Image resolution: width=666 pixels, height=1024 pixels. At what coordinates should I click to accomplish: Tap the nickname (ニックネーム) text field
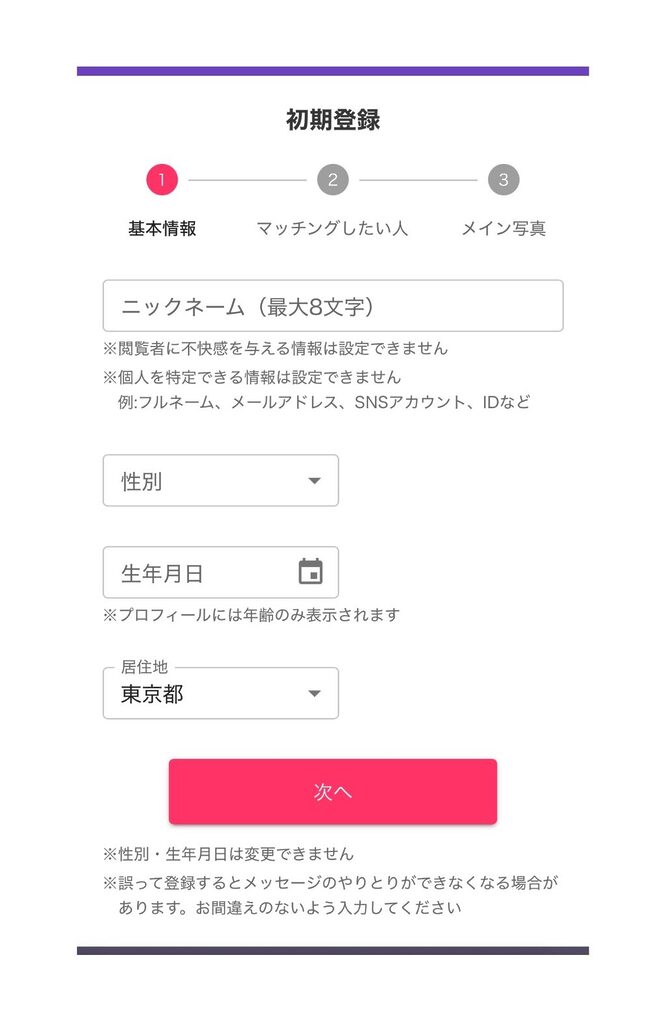tap(332, 306)
